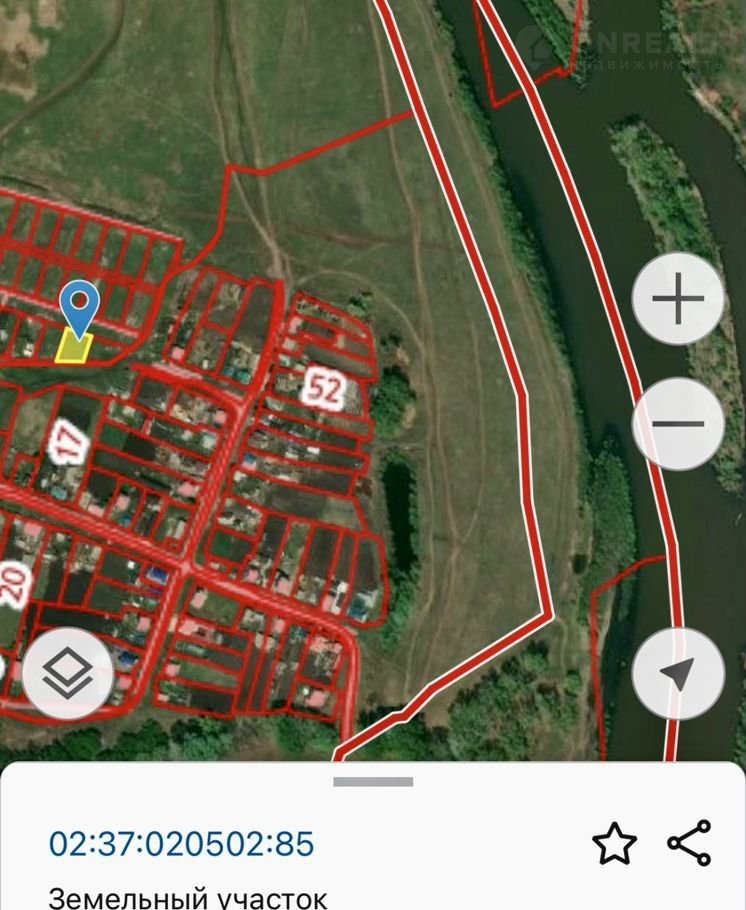The width and height of the screenshot is (746, 910).
Task: Share this land parcel
Action: tap(689, 843)
